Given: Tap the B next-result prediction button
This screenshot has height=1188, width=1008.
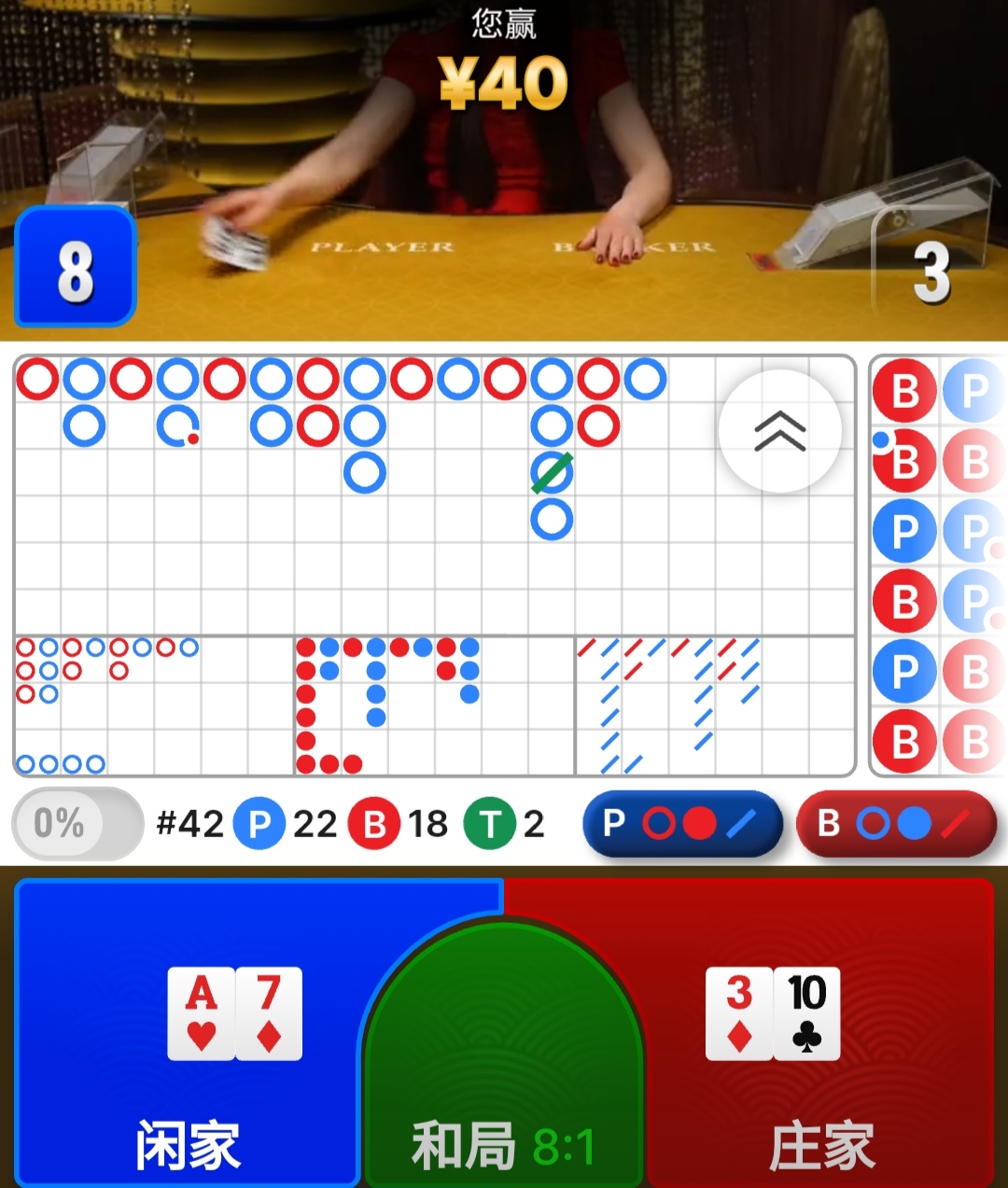Looking at the screenshot, I should [x=896, y=824].
